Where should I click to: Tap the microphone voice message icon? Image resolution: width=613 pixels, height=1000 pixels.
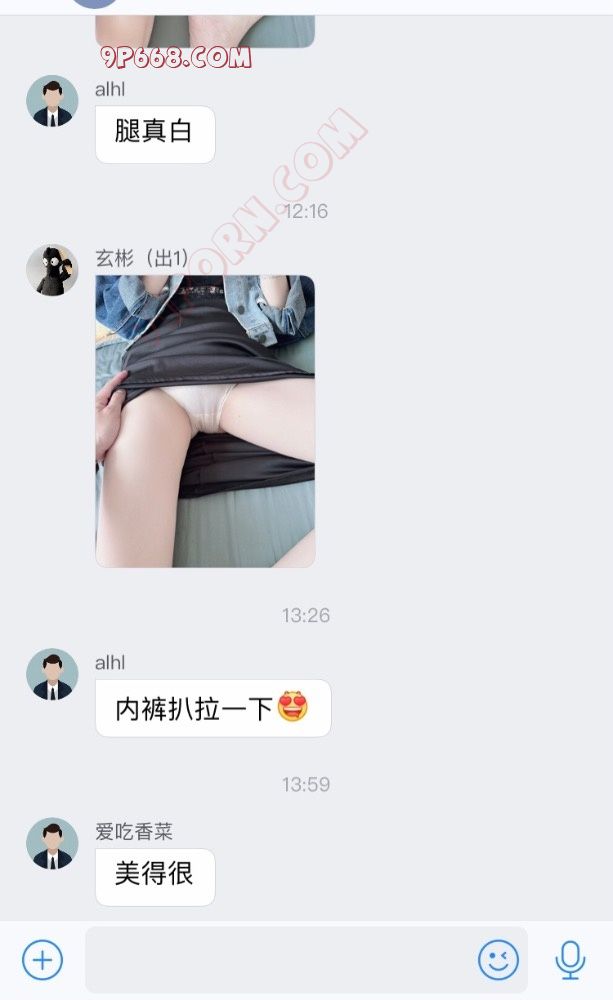[570, 960]
